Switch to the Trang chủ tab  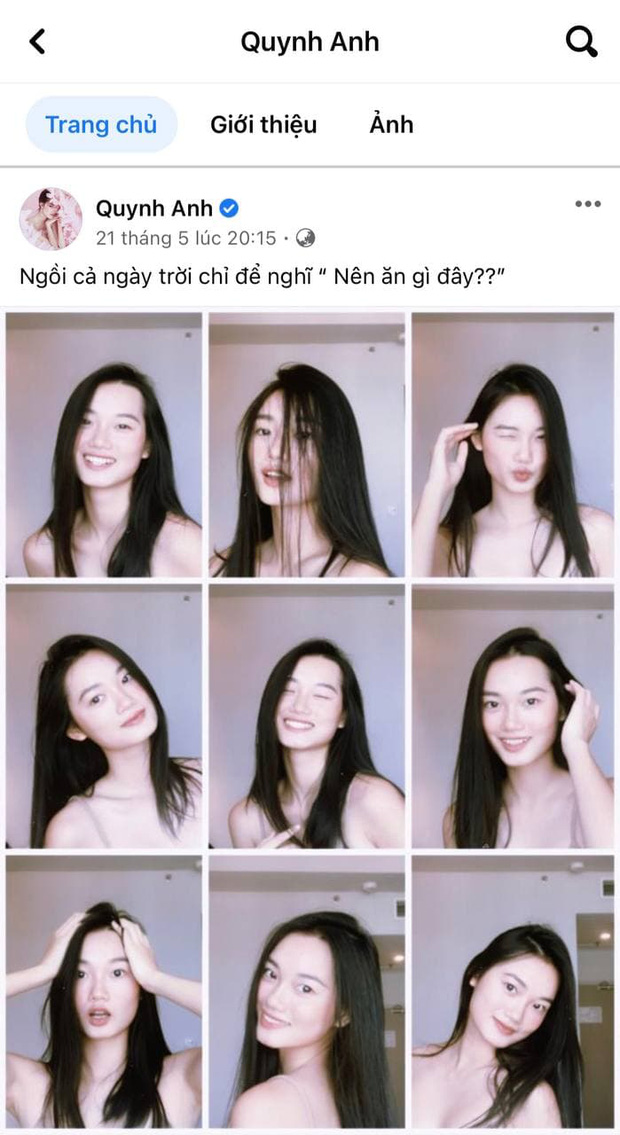click(x=101, y=125)
